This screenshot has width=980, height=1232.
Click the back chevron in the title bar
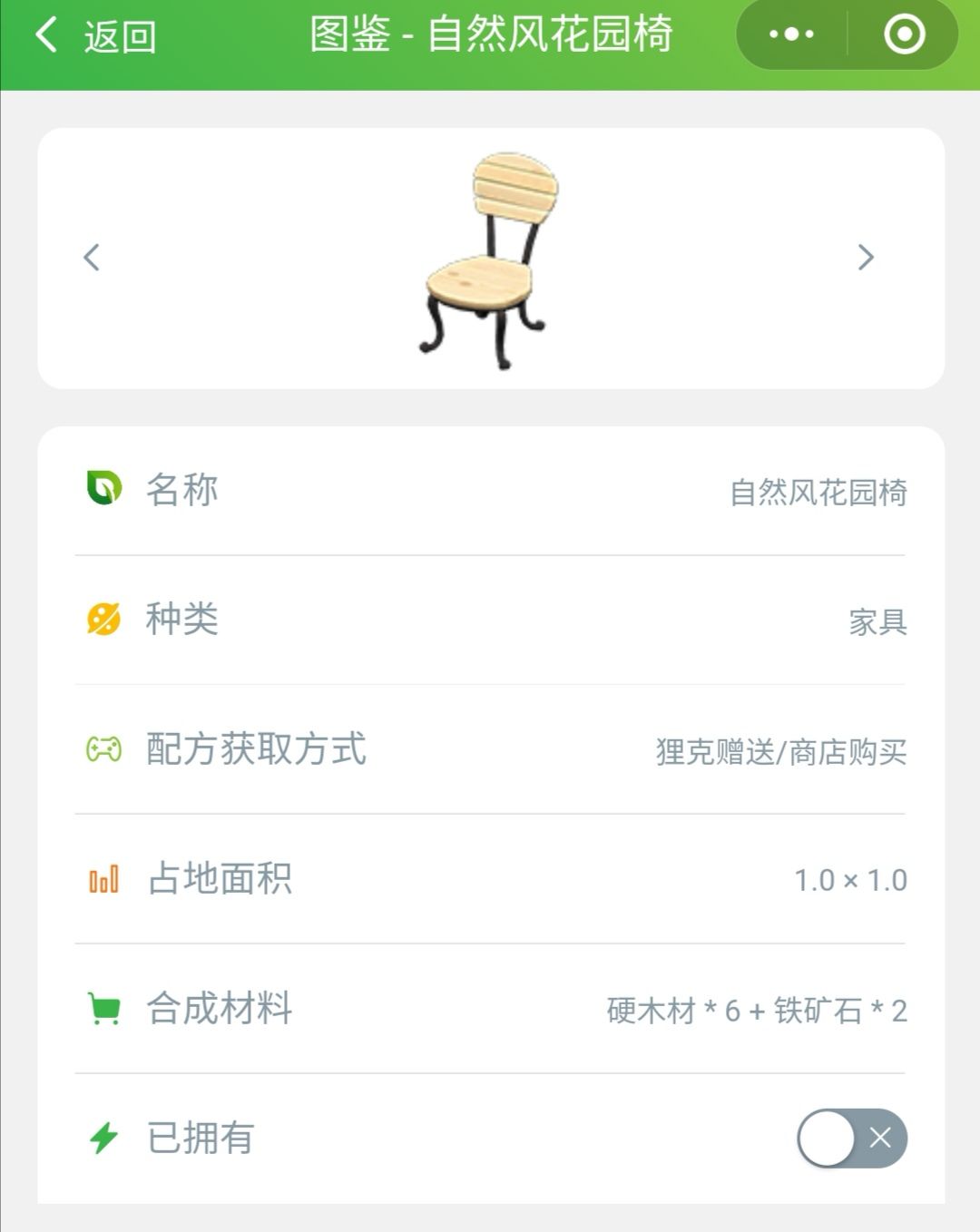[x=47, y=34]
